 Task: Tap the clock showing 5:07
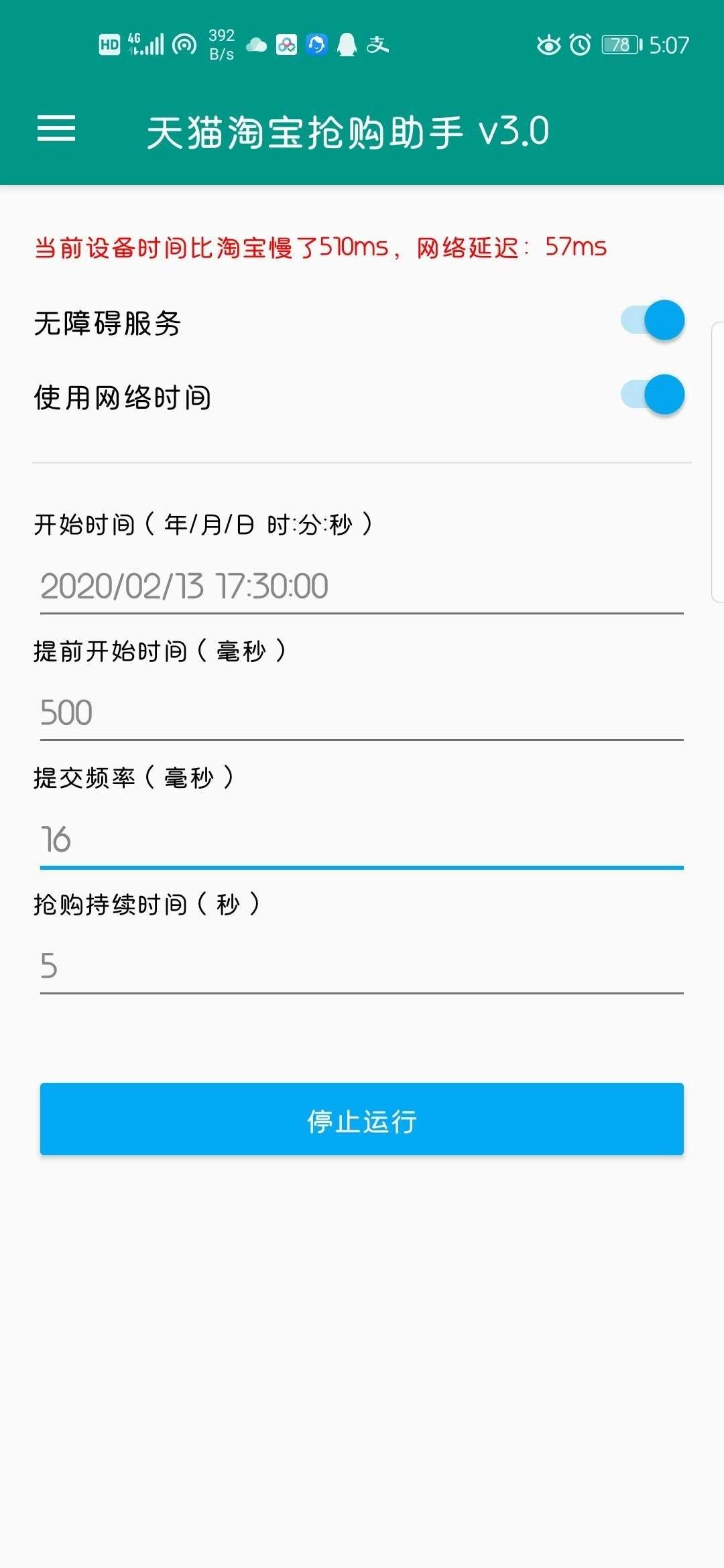point(666,45)
